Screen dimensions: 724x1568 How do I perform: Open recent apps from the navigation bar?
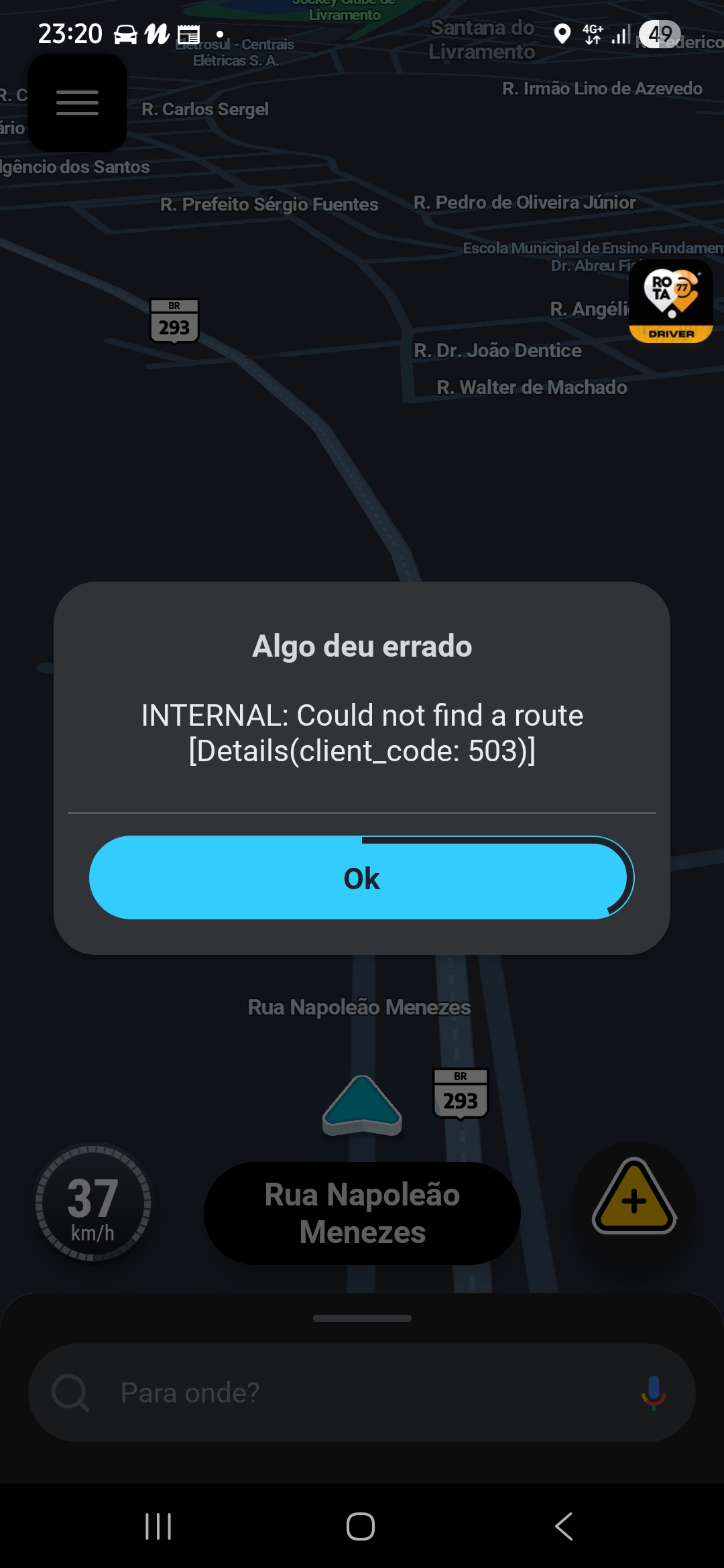coord(158,1526)
